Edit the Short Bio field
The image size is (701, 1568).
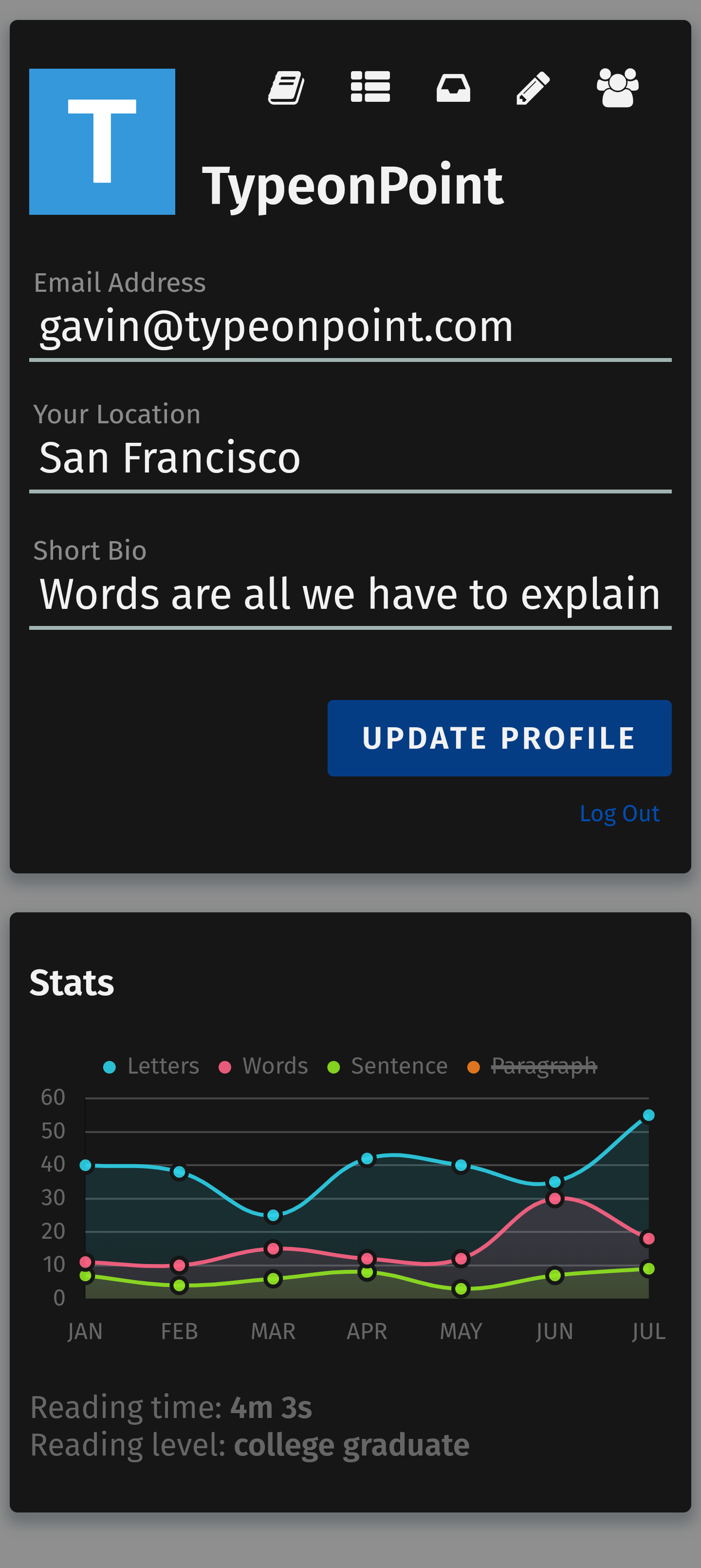coord(350,596)
